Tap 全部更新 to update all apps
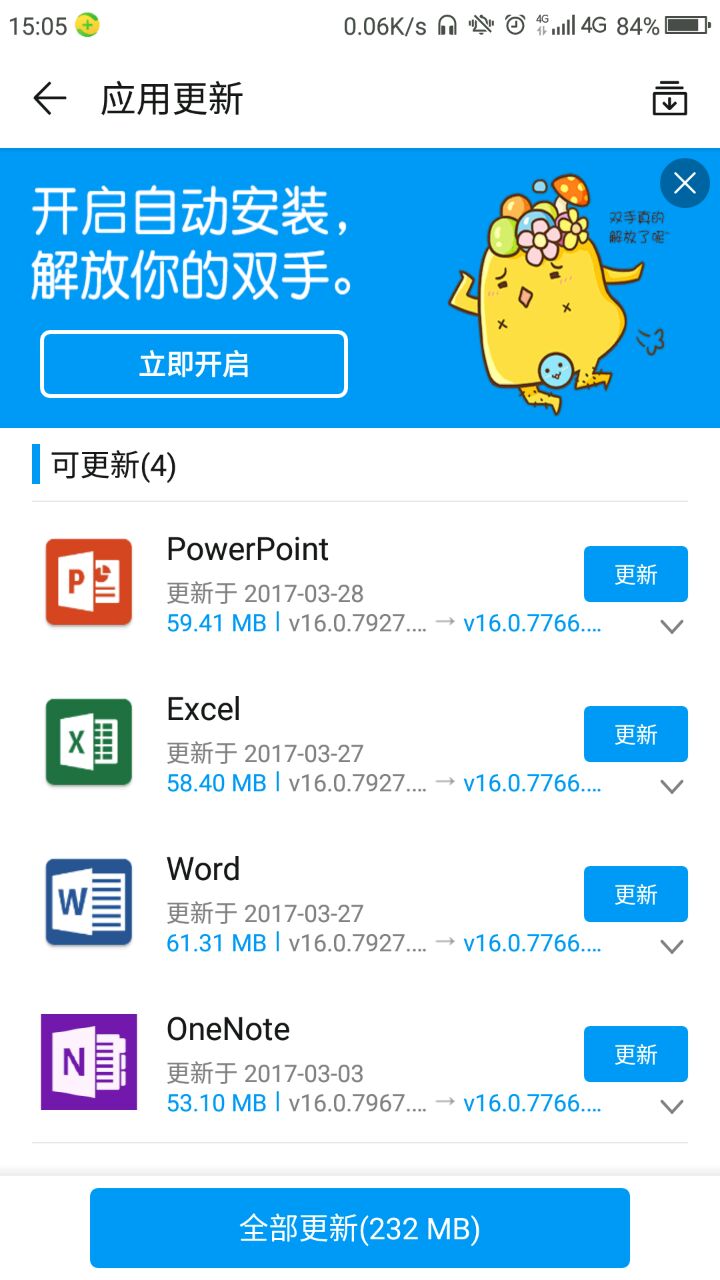720x1280 pixels. [x=360, y=1228]
